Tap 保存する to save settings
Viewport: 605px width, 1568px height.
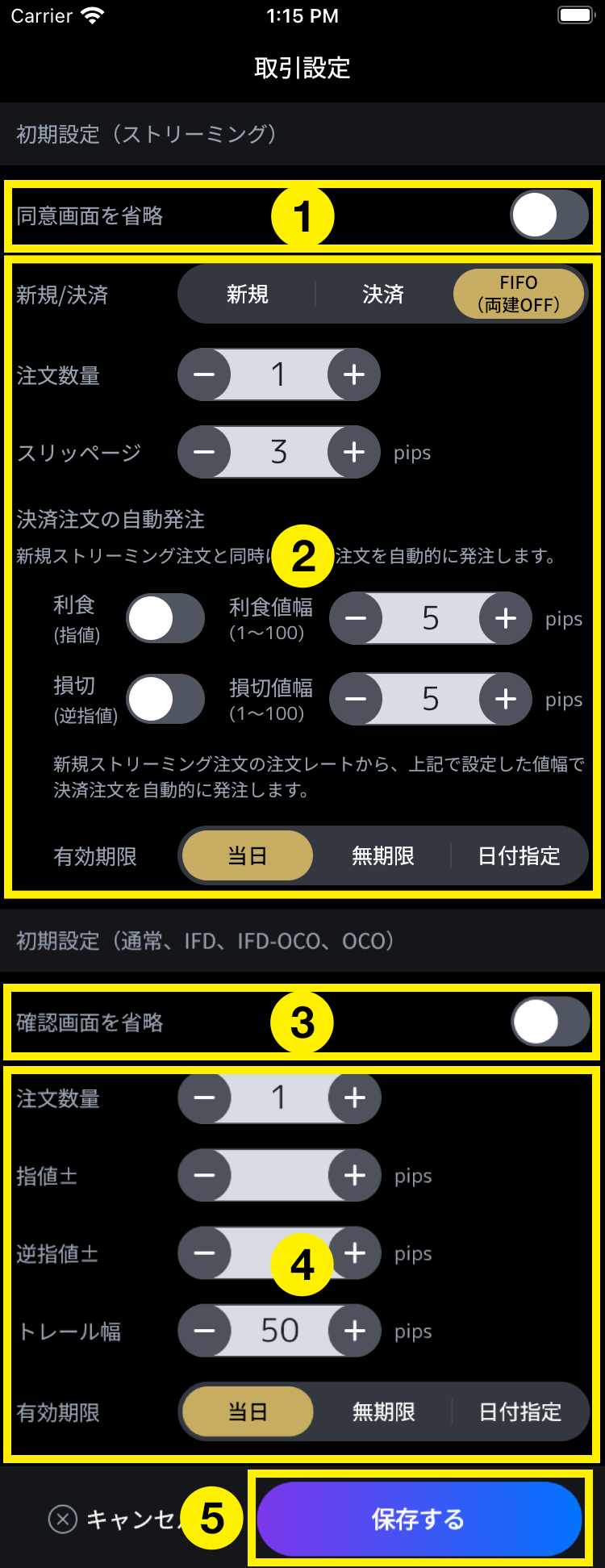419,1520
